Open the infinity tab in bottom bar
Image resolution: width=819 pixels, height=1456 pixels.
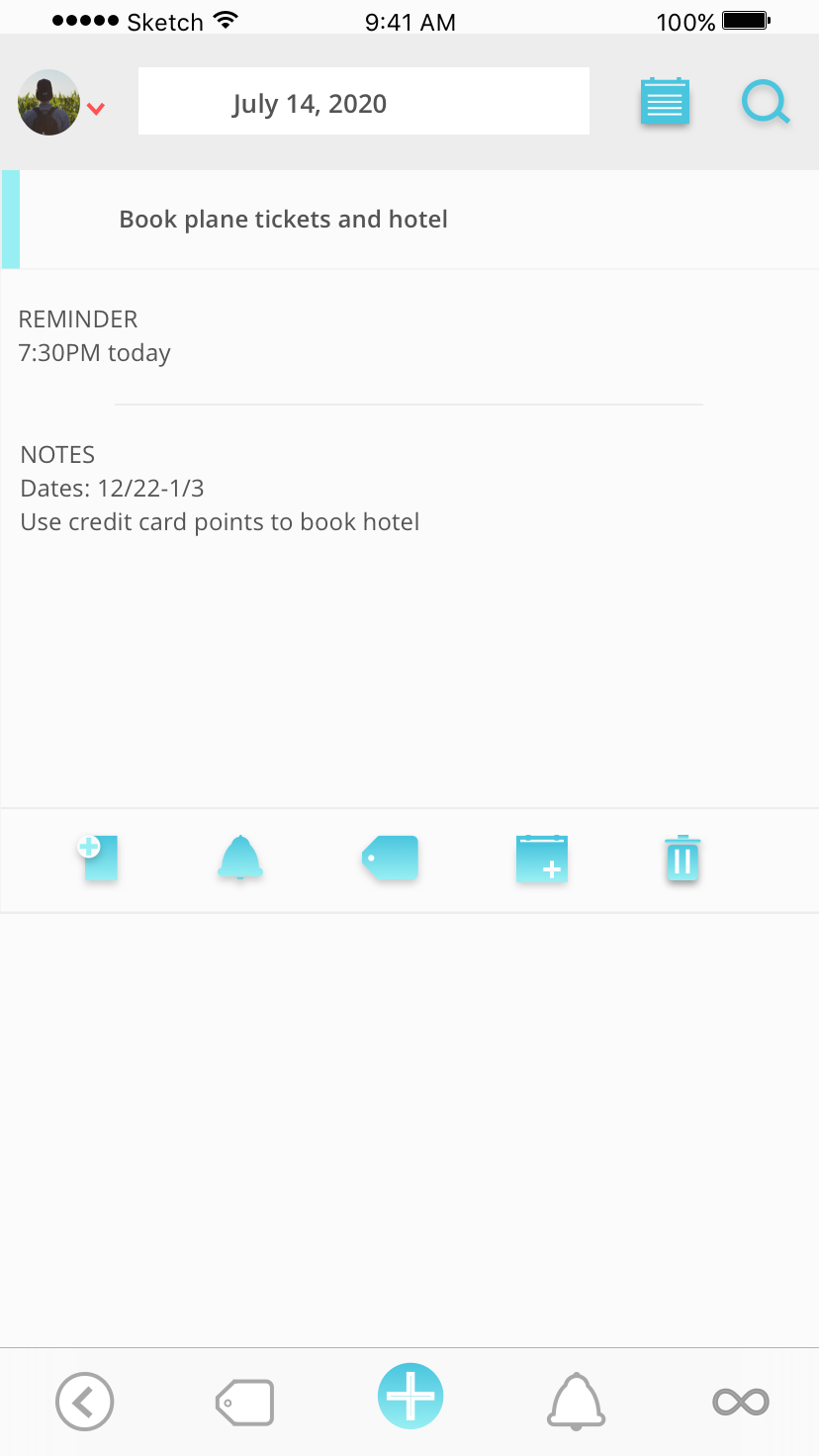(741, 1402)
